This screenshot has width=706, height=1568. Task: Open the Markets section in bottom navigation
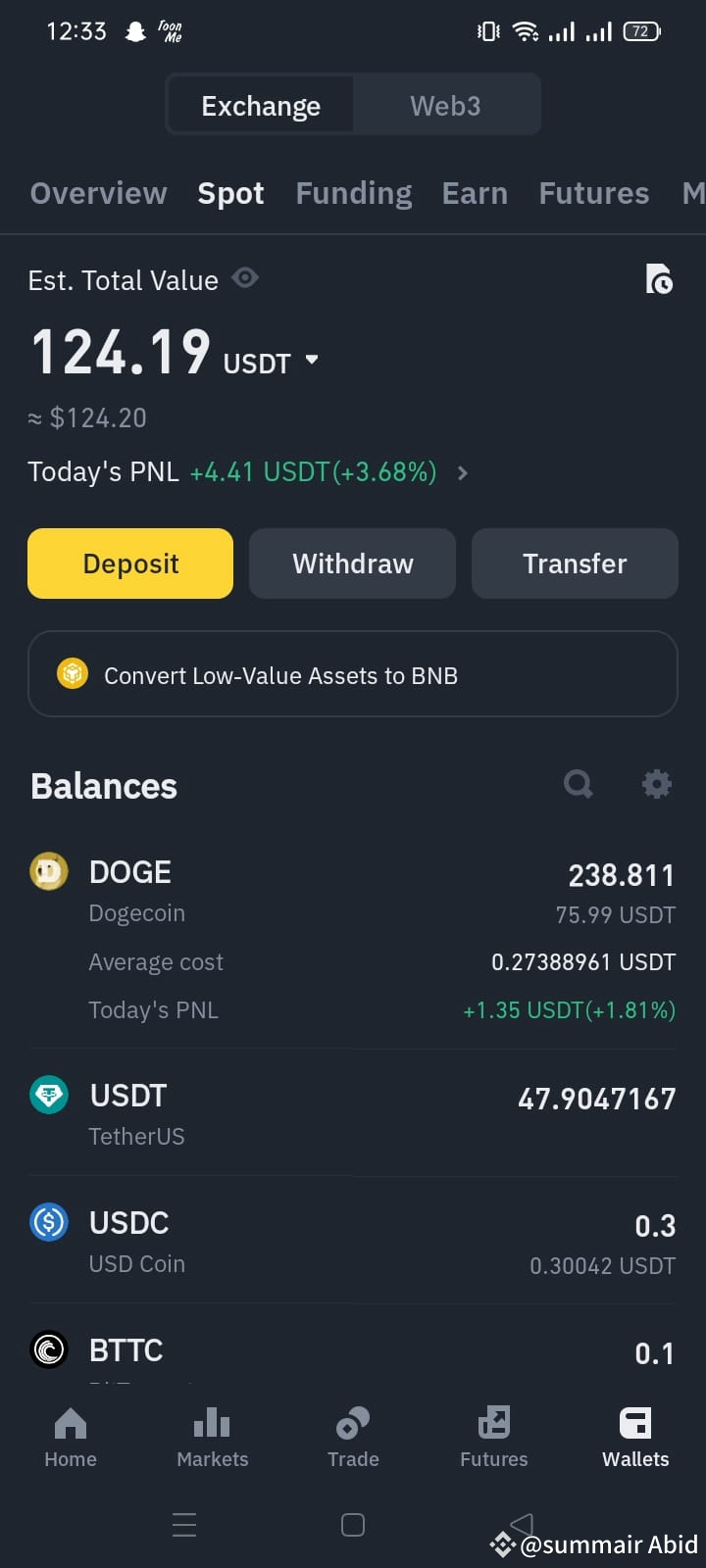[x=212, y=1436]
